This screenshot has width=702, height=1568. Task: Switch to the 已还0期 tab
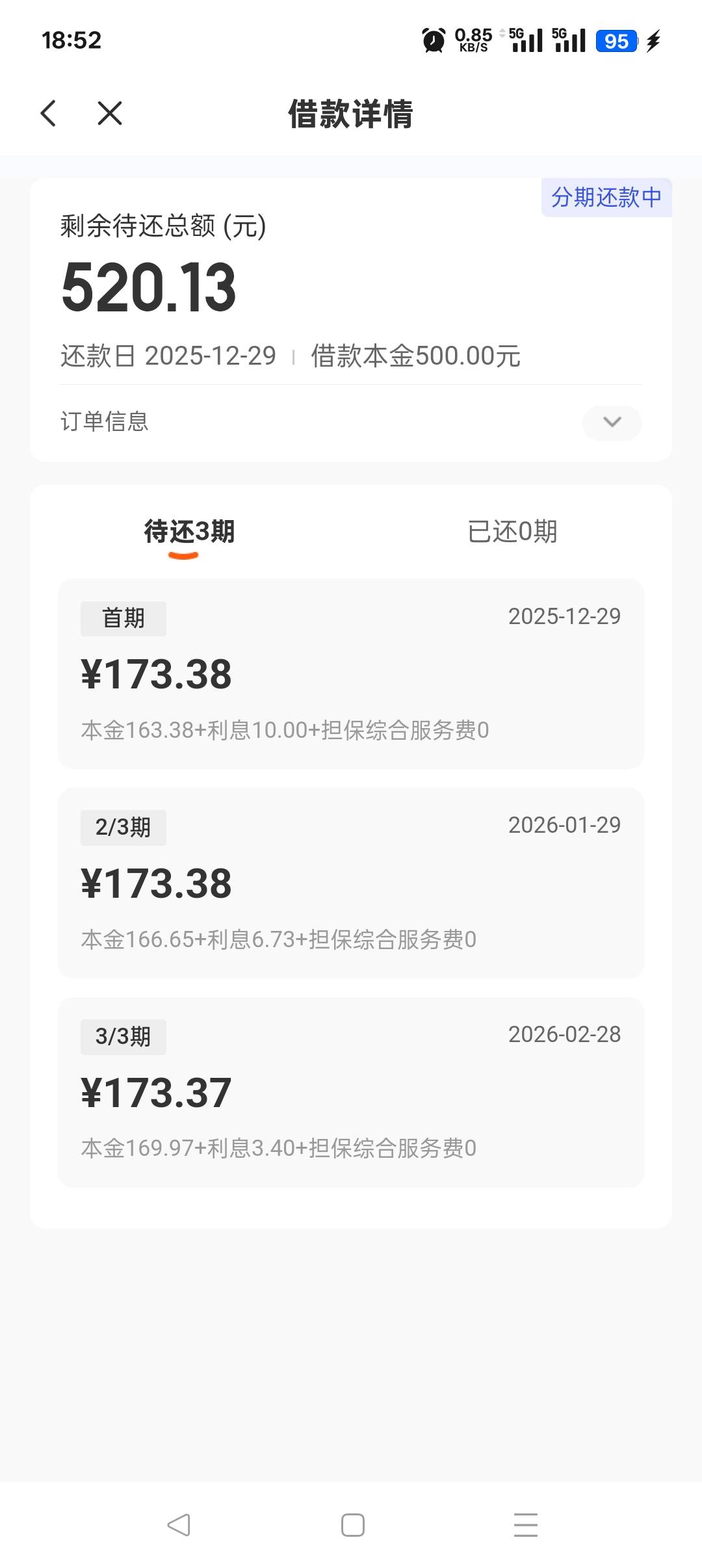(x=512, y=531)
